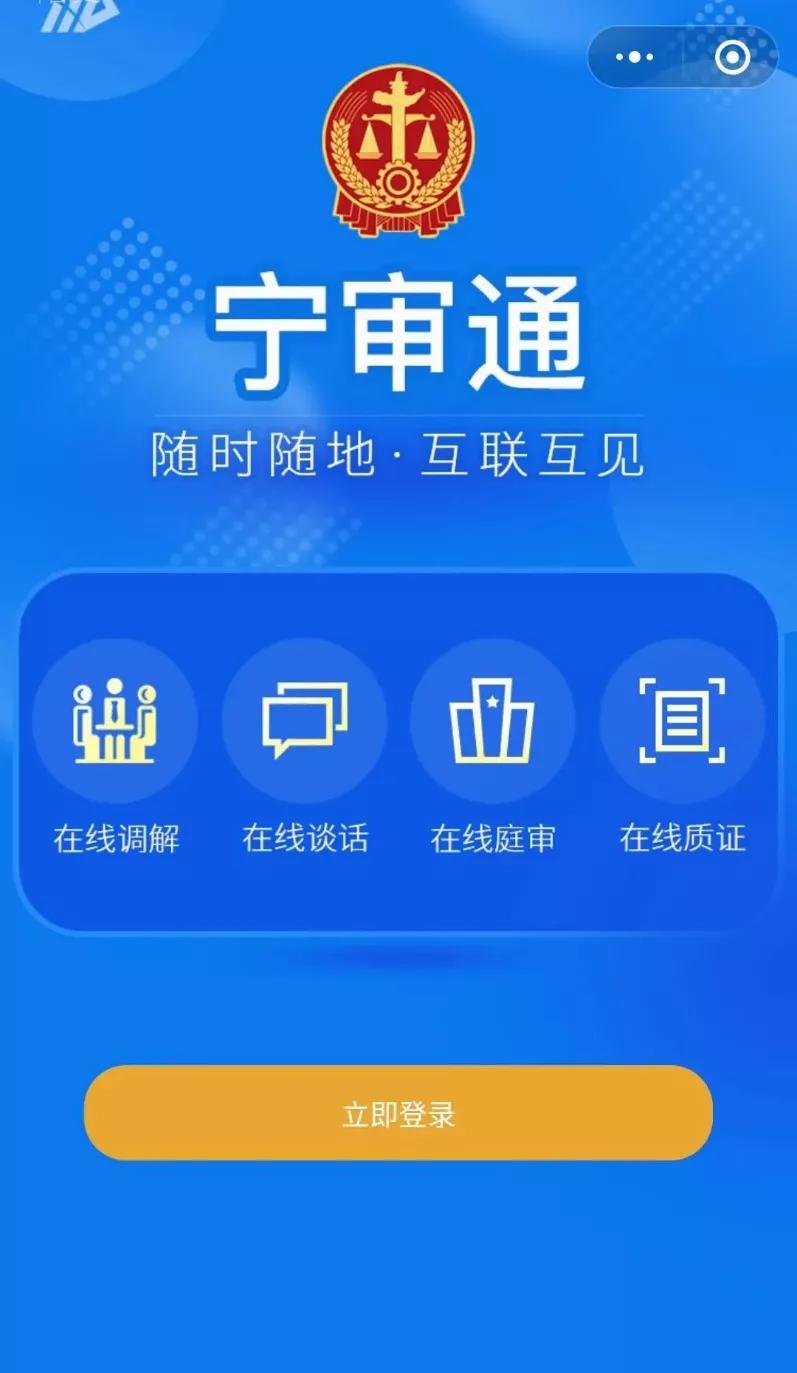Image resolution: width=797 pixels, height=1373 pixels.
Task: Tap the mini-program capsule close/home circle
Action: pos(732,57)
